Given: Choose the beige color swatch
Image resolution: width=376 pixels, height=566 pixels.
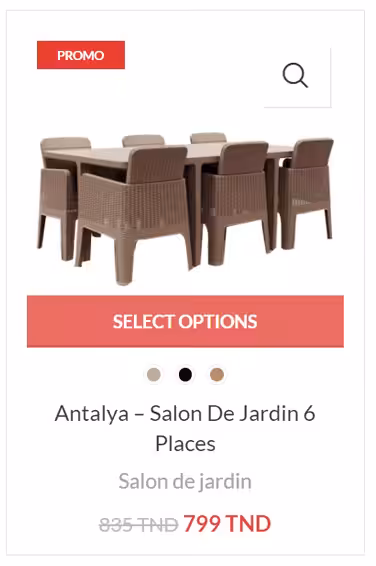Looking at the screenshot, I should [154, 374].
